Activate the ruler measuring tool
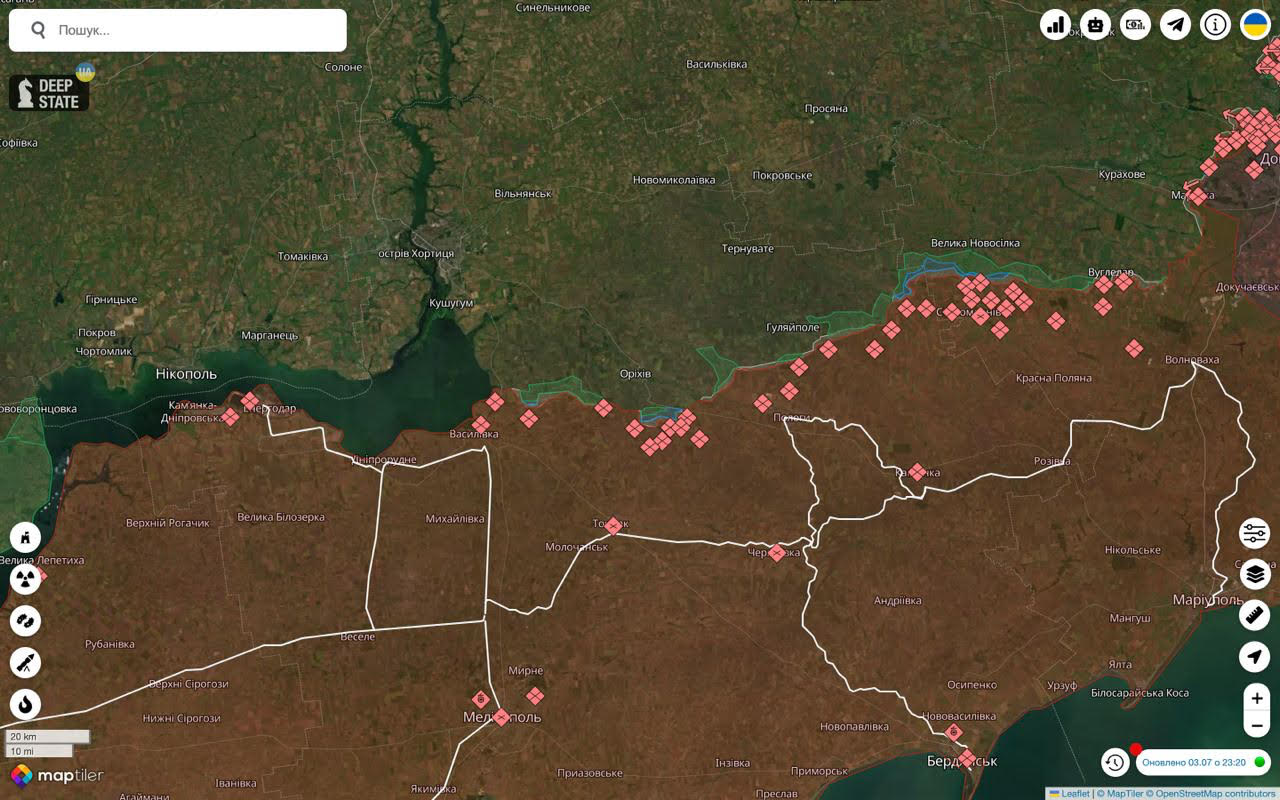The width and height of the screenshot is (1280, 800). click(x=1255, y=615)
